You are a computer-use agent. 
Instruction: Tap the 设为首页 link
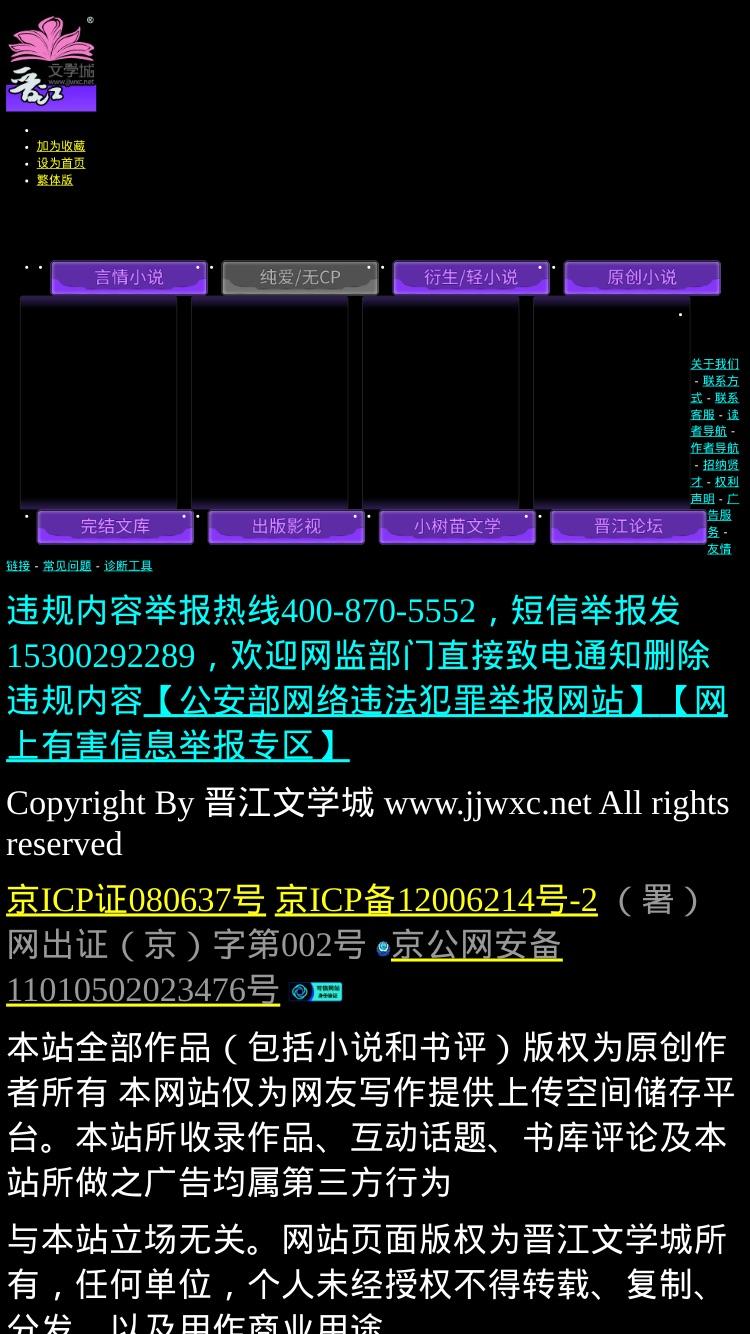click(61, 163)
